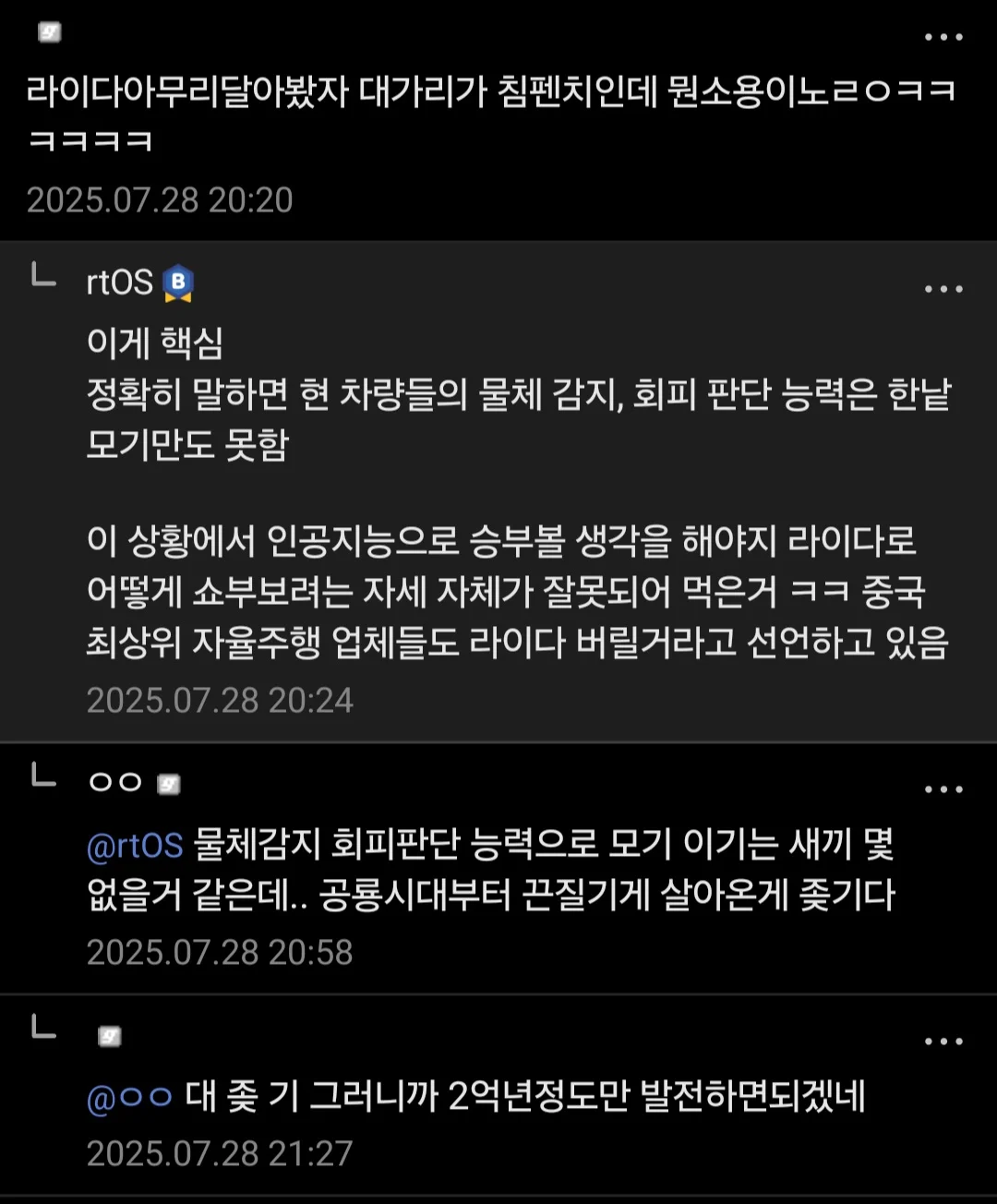Open overflow menu on rtOS's reply
997x1204 pixels.
pos(943,289)
